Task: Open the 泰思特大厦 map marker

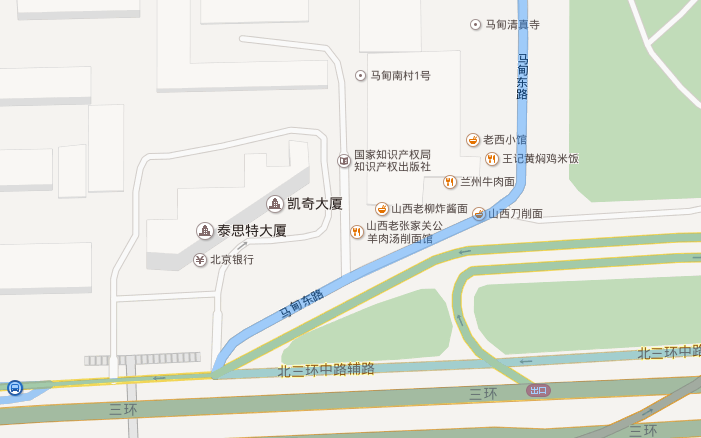Action: tap(205, 231)
